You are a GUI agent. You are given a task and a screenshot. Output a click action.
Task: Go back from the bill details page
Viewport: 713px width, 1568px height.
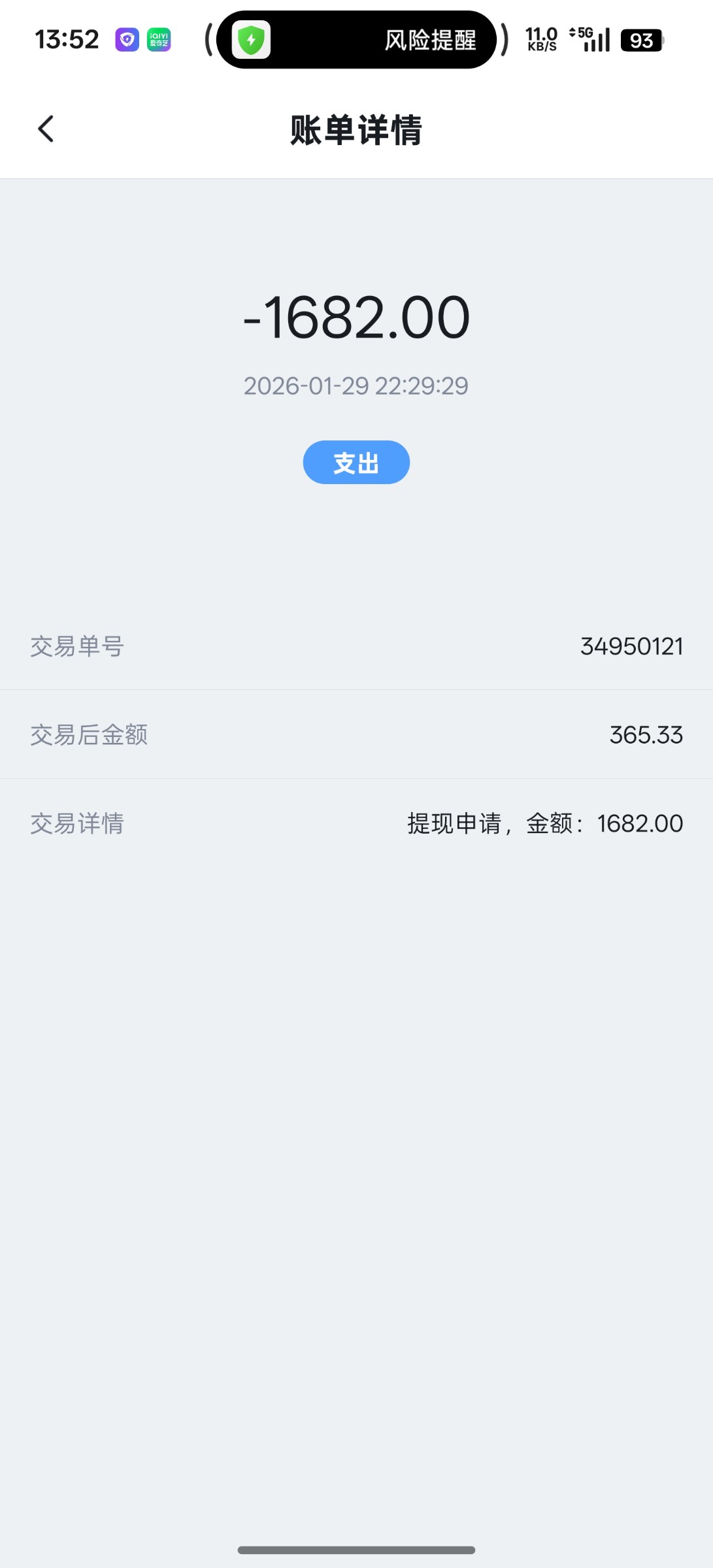46,129
